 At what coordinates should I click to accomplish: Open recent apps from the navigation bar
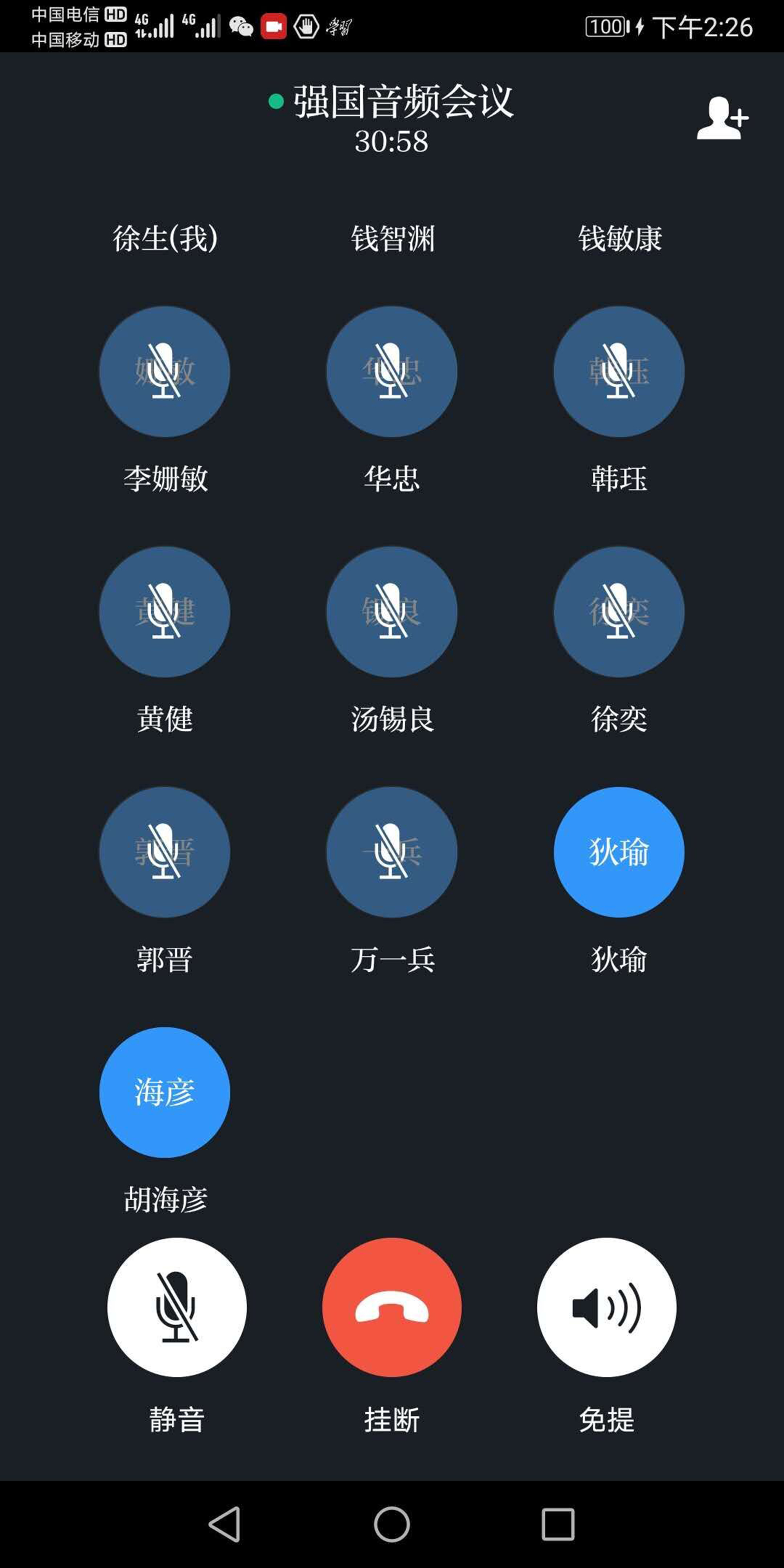pos(558,1525)
